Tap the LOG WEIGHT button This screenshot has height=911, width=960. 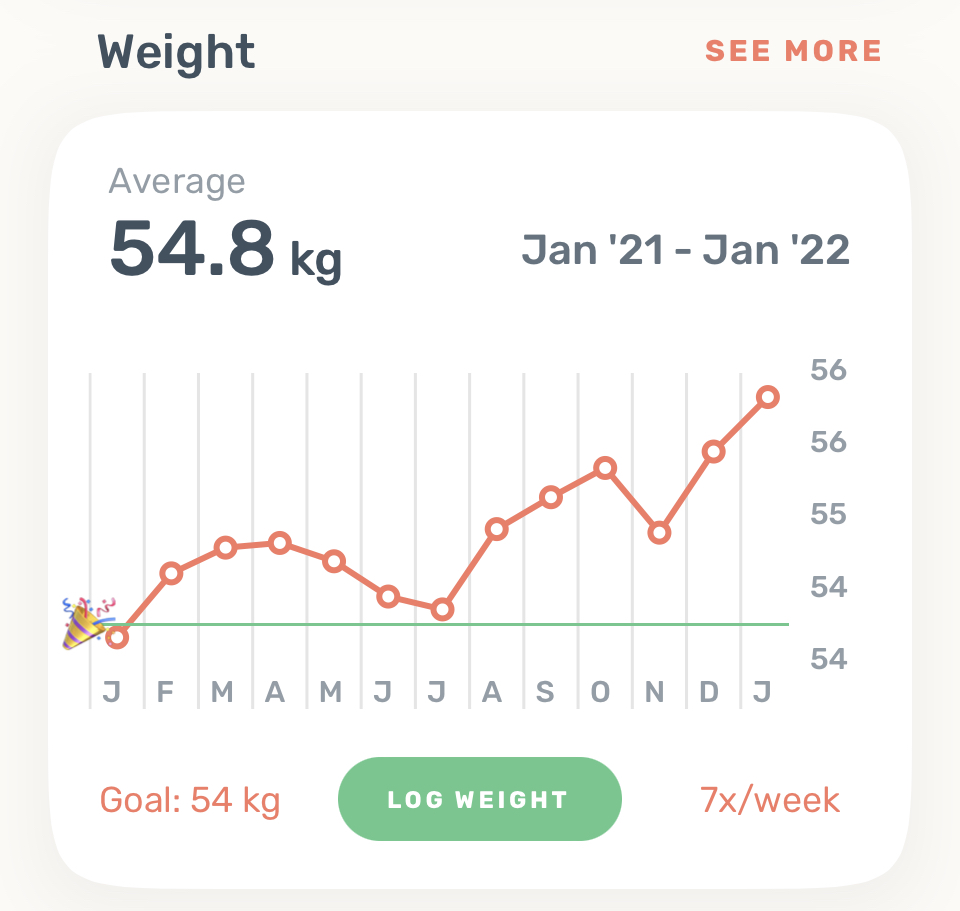click(479, 799)
